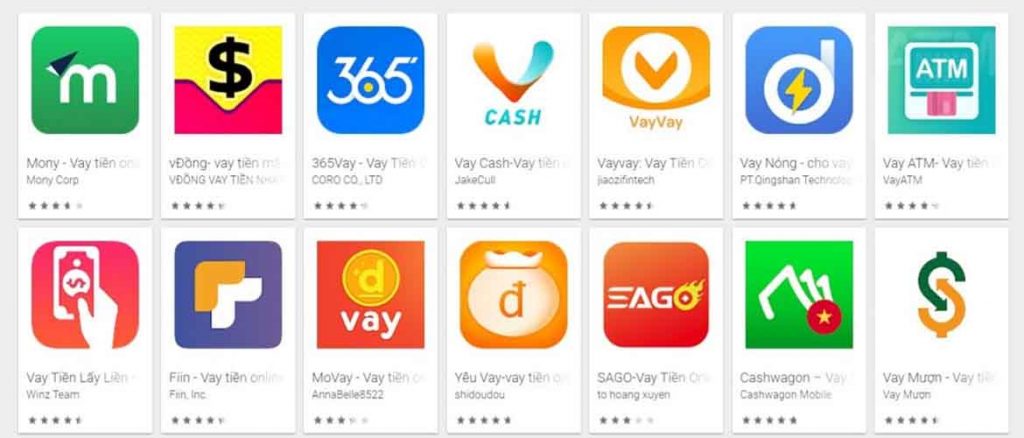Open the Vay Mượn app card
The image size is (1024, 438).
(941, 295)
